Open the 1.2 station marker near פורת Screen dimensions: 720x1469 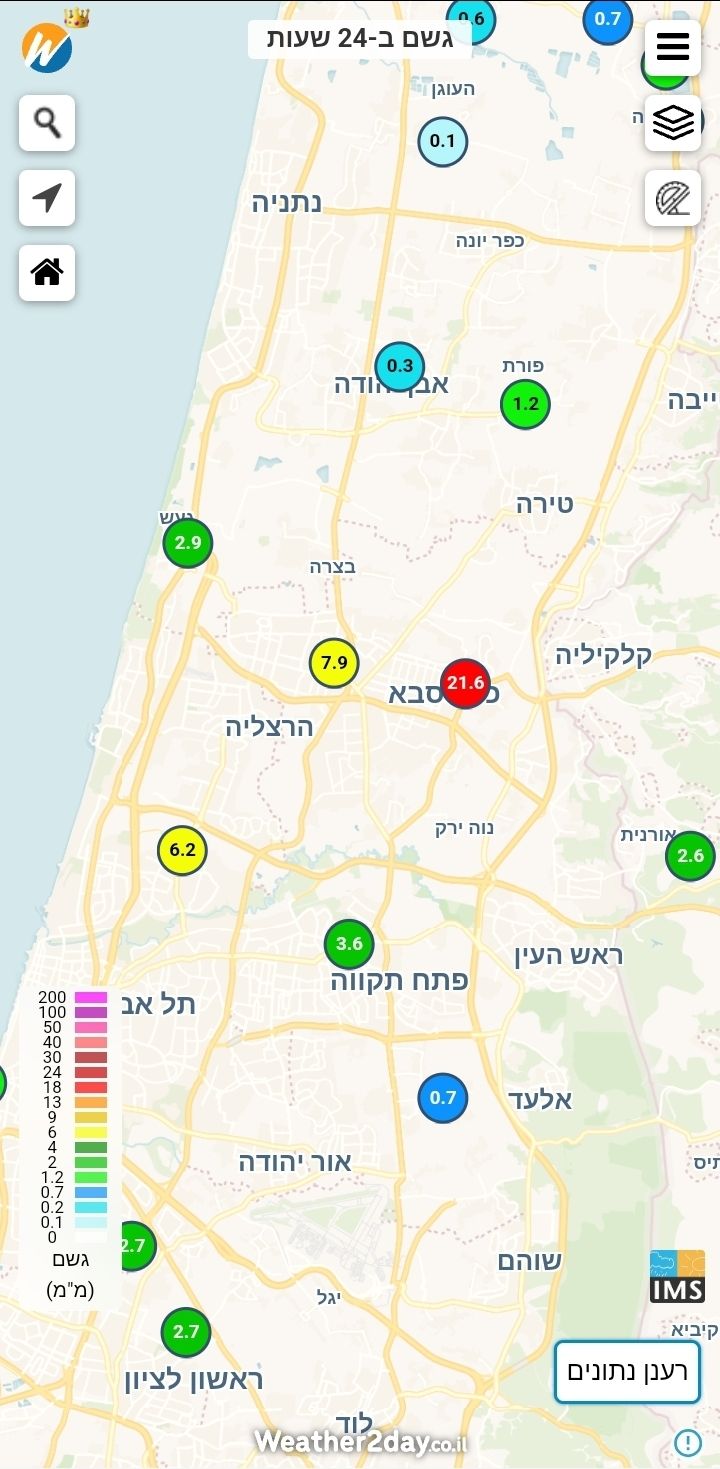525,404
